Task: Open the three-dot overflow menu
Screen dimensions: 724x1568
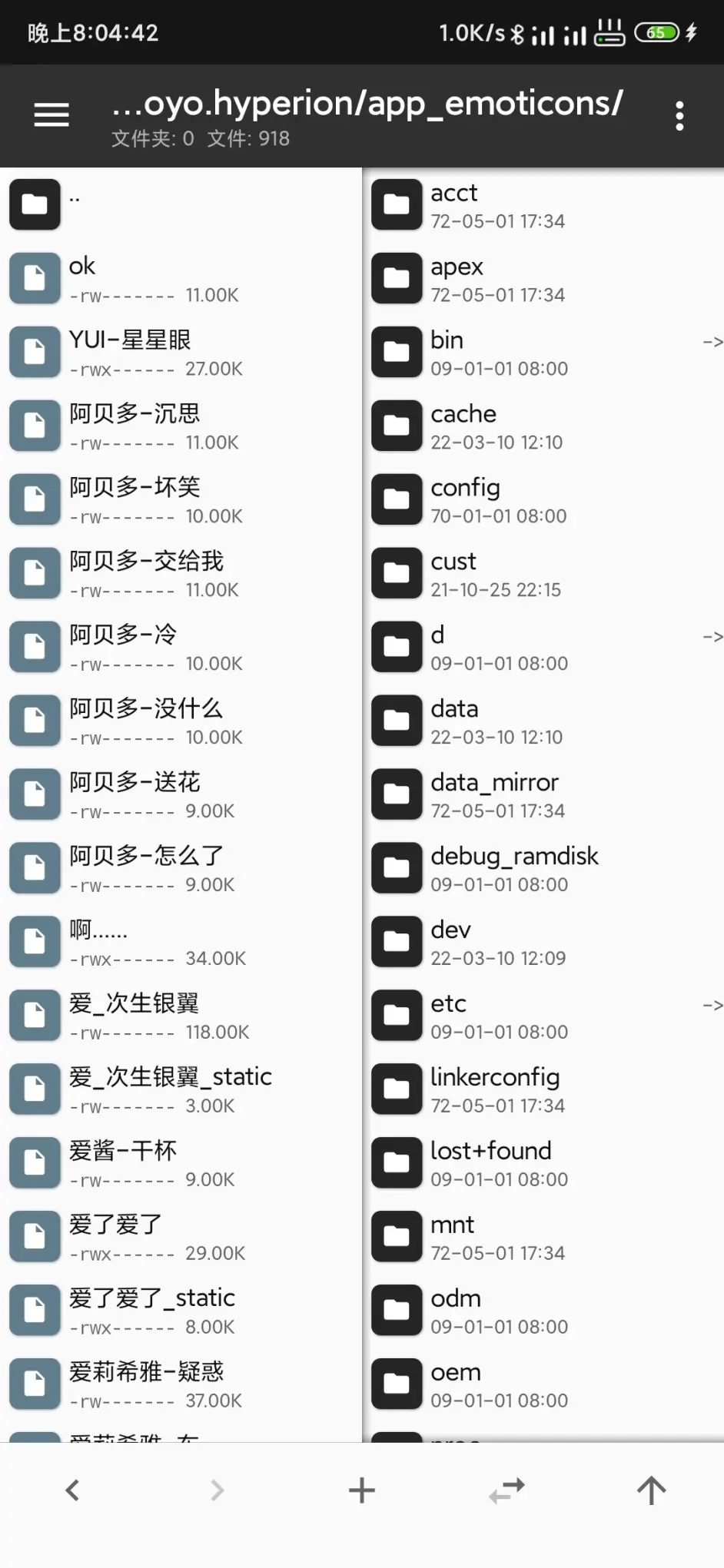Action: [679, 116]
